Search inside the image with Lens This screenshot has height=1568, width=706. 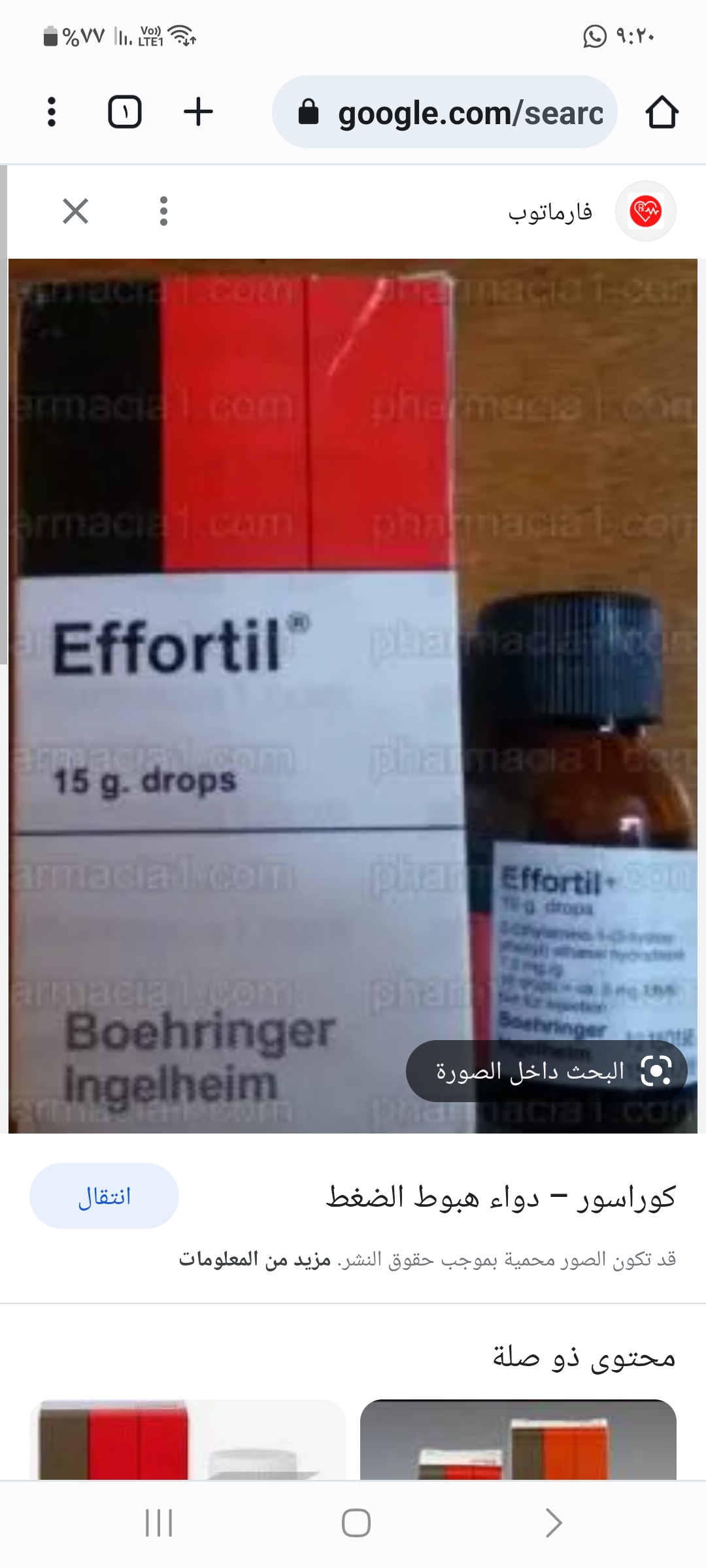tap(546, 1071)
